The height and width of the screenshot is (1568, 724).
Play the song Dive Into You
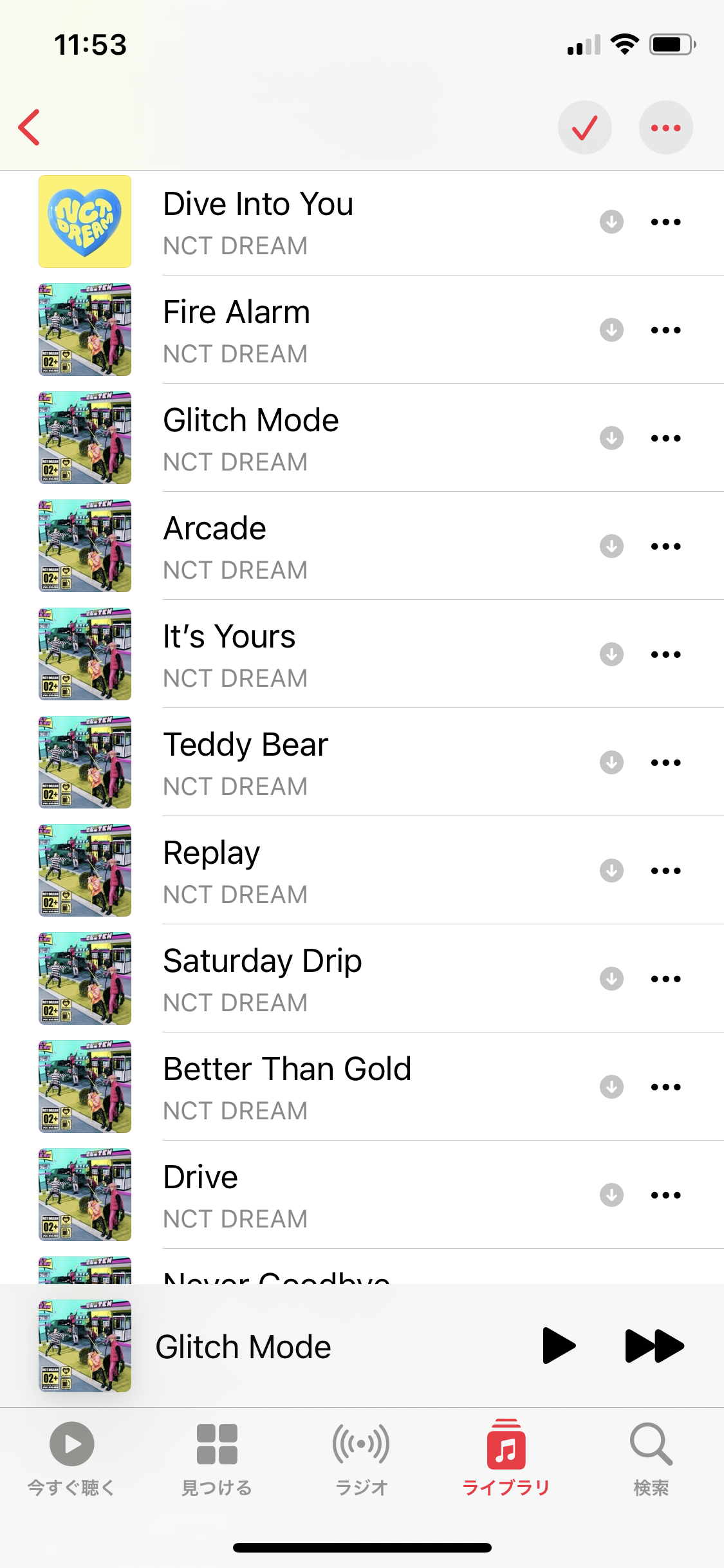click(x=258, y=221)
